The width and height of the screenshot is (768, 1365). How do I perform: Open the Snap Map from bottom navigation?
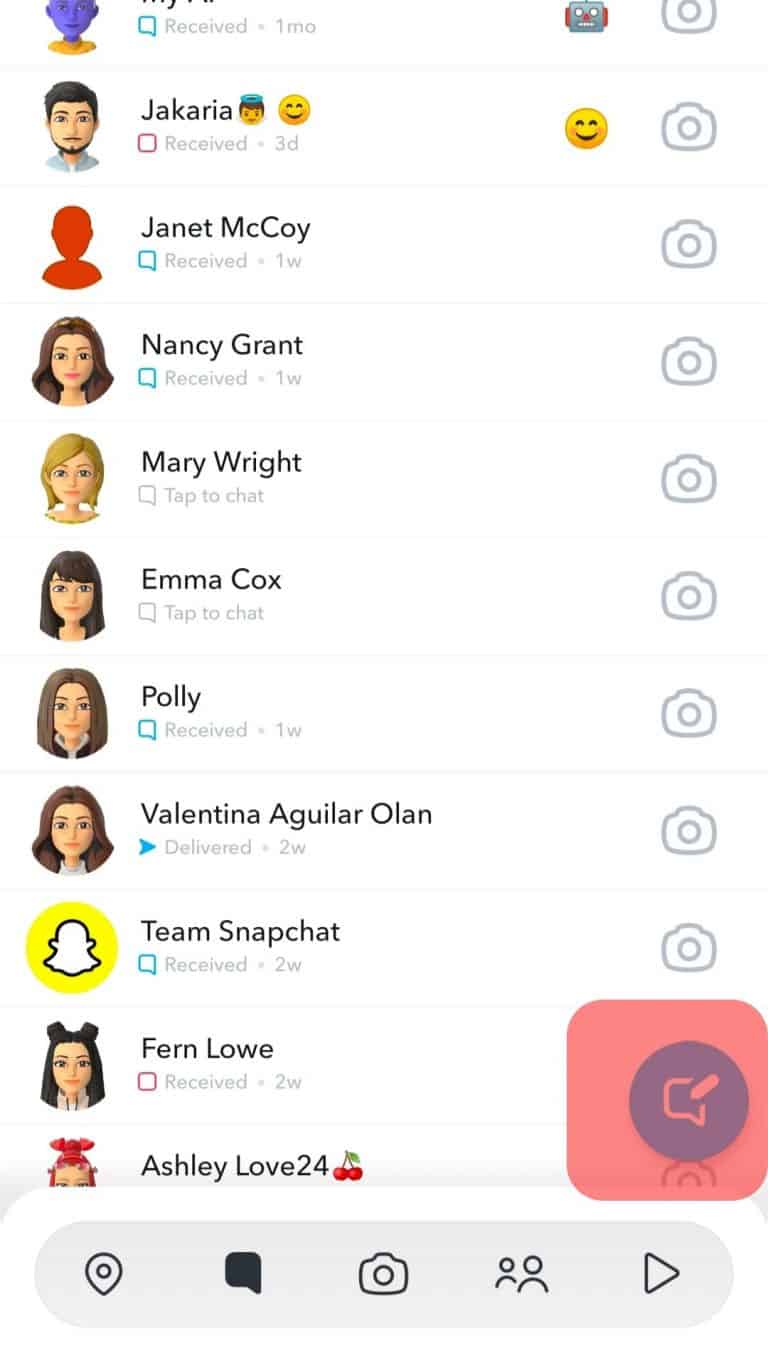point(105,1272)
